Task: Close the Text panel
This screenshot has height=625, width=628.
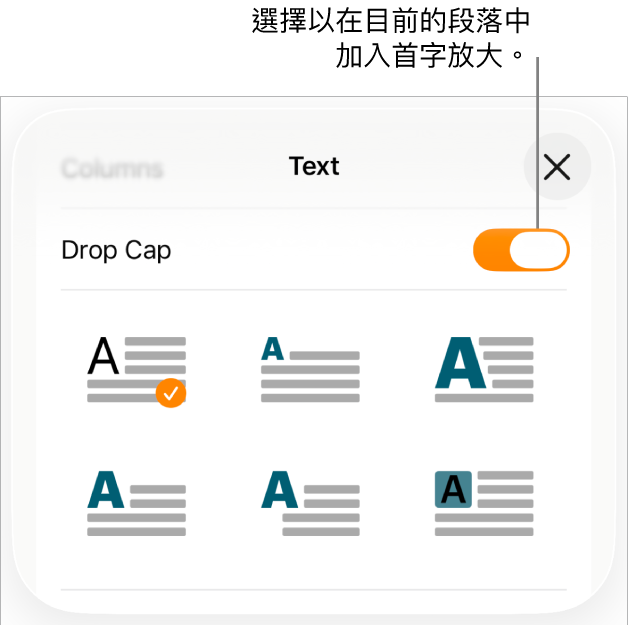Action: coord(556,167)
